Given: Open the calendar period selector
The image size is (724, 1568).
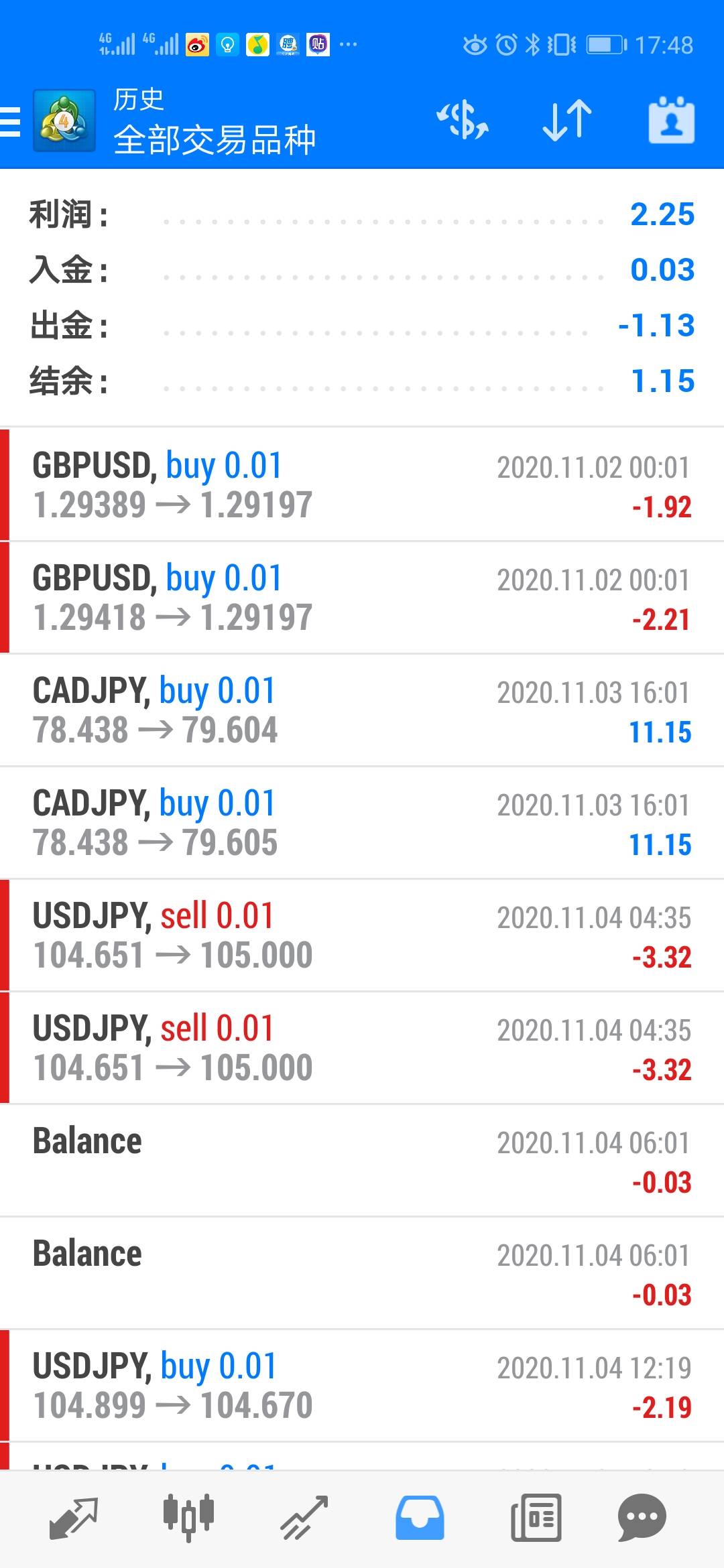Looking at the screenshot, I should [671, 121].
